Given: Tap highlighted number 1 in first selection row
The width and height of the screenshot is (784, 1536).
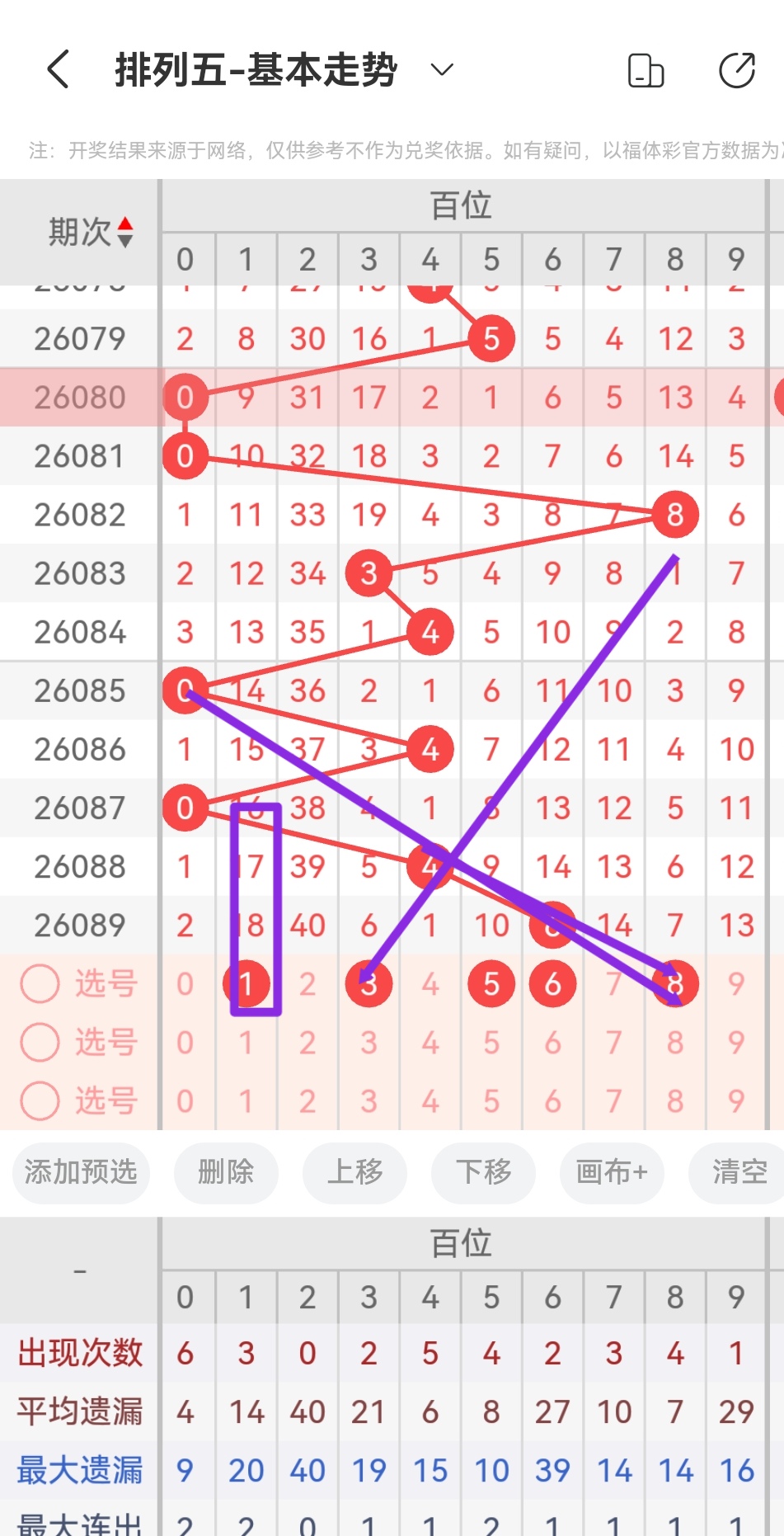Looking at the screenshot, I should pos(246,983).
